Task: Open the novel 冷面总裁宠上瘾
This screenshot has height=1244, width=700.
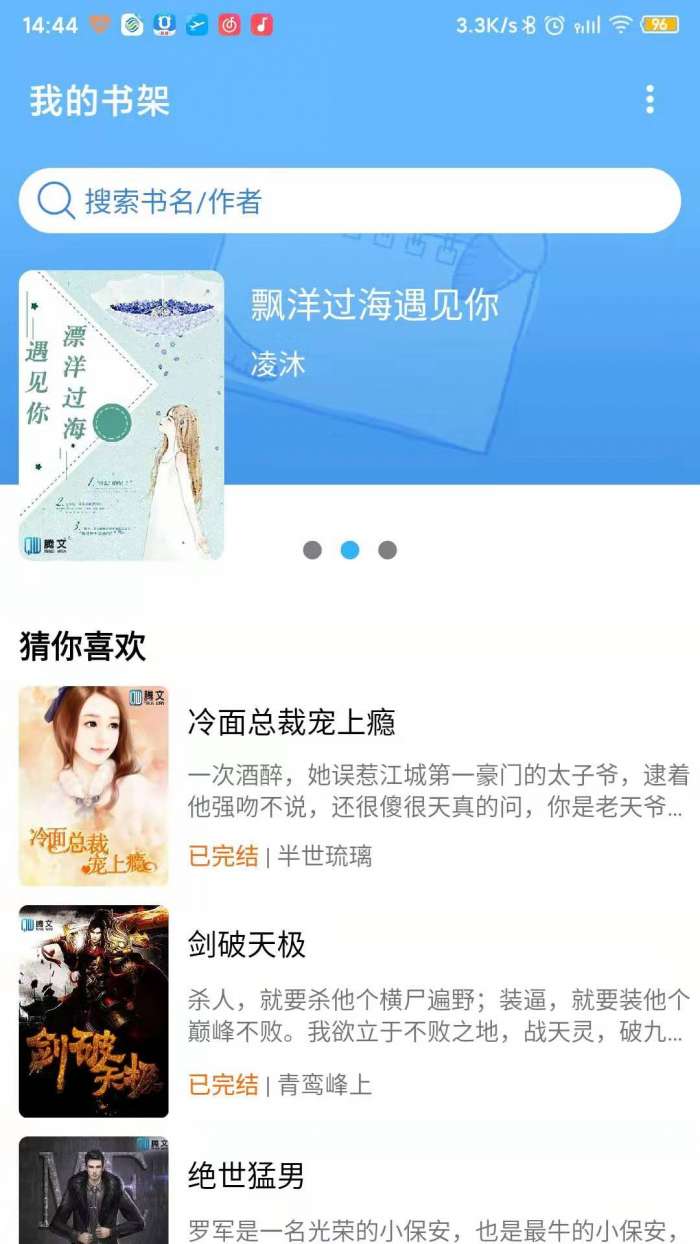Action: click(291, 722)
